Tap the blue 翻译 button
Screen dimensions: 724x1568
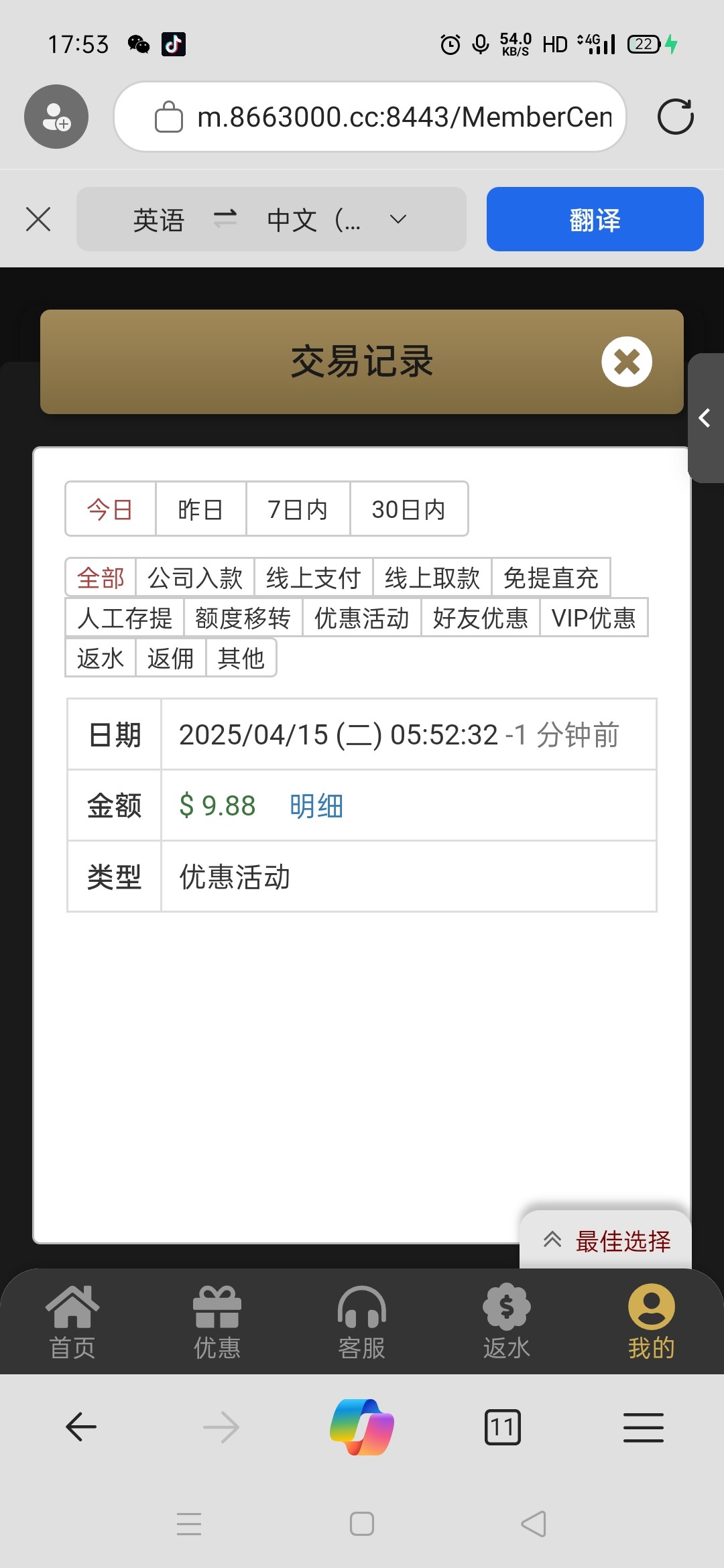click(595, 219)
